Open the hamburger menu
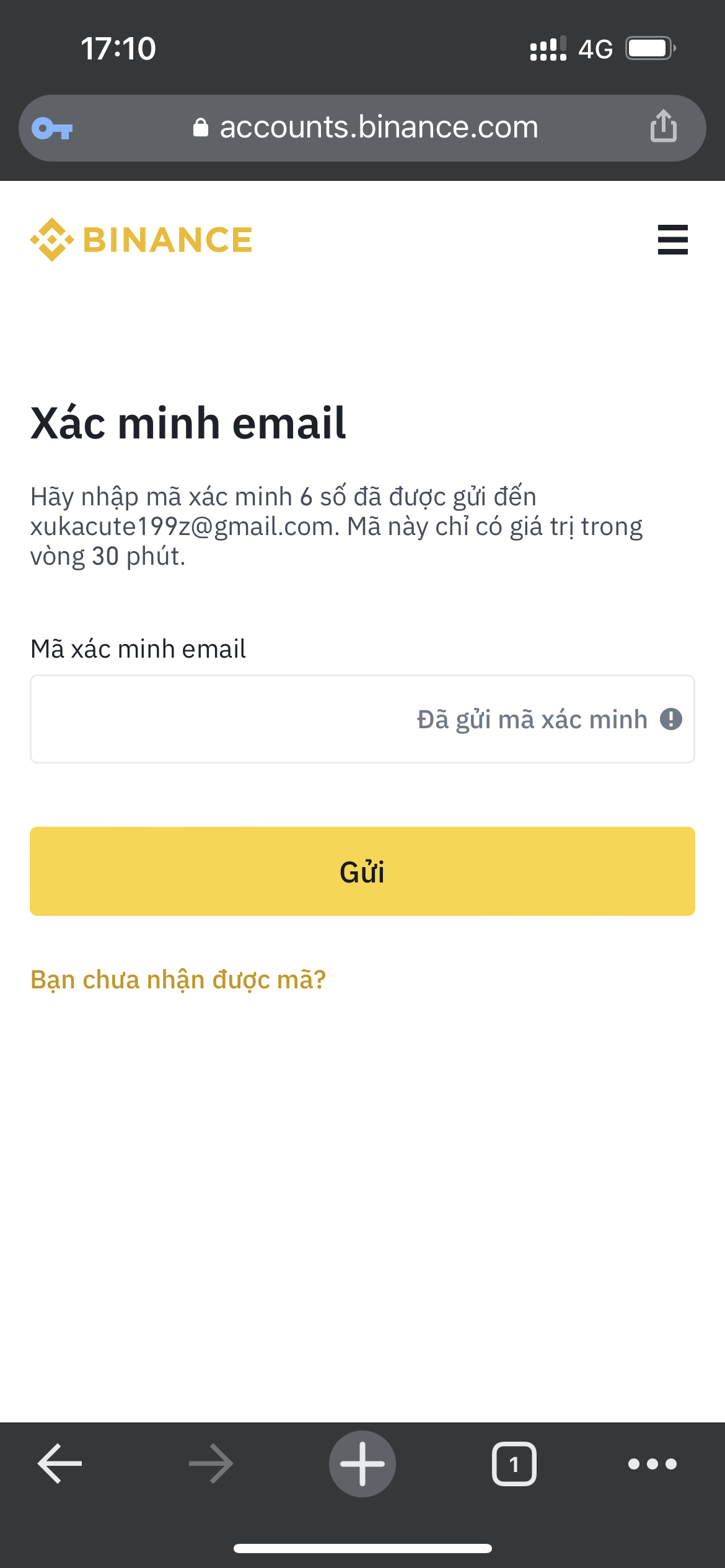The image size is (725, 1568). 672,240
